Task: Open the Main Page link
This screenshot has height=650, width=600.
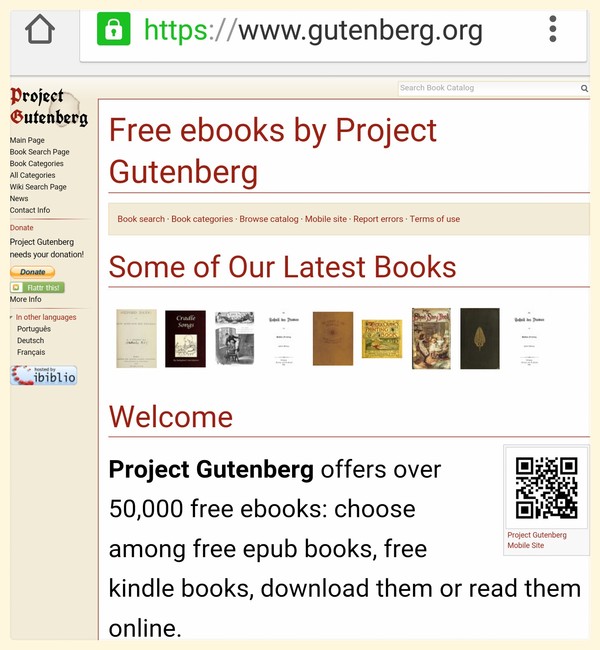Action: [27, 140]
